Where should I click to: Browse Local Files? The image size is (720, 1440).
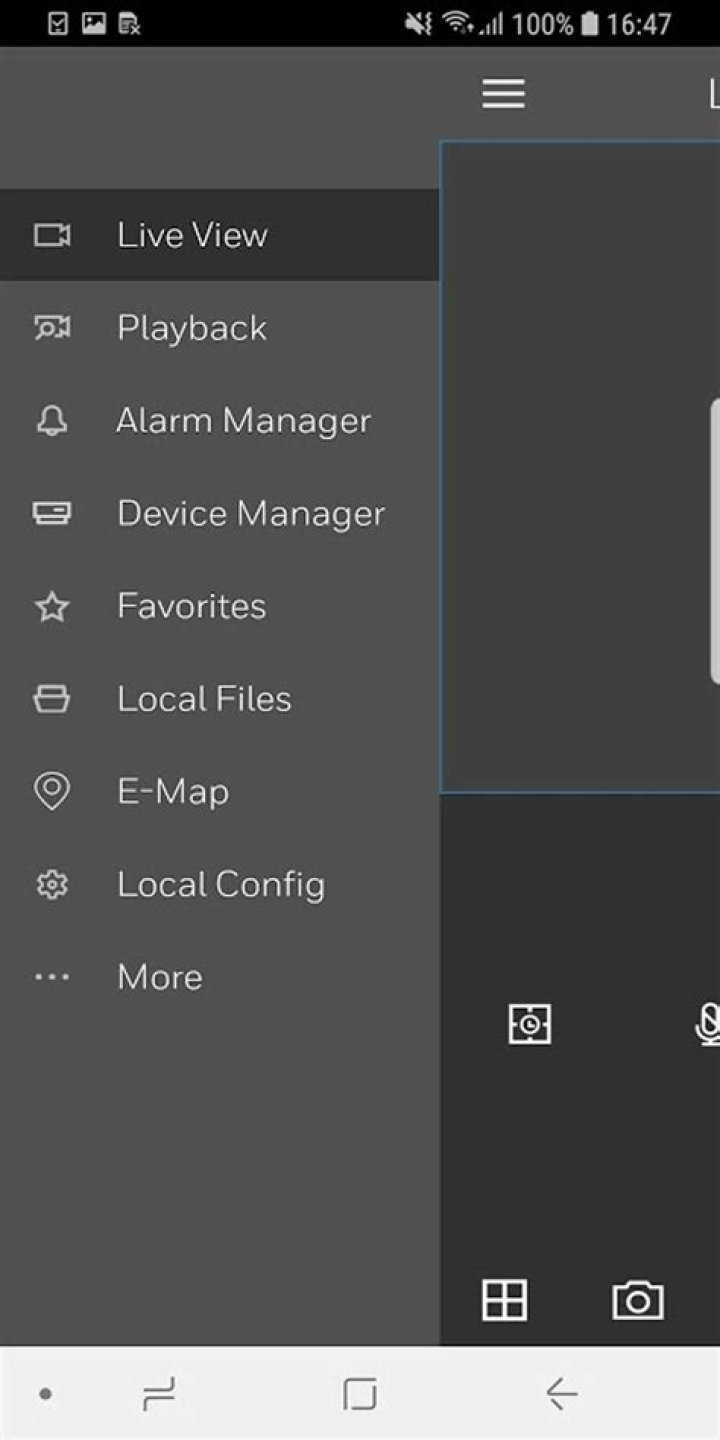[x=204, y=699]
